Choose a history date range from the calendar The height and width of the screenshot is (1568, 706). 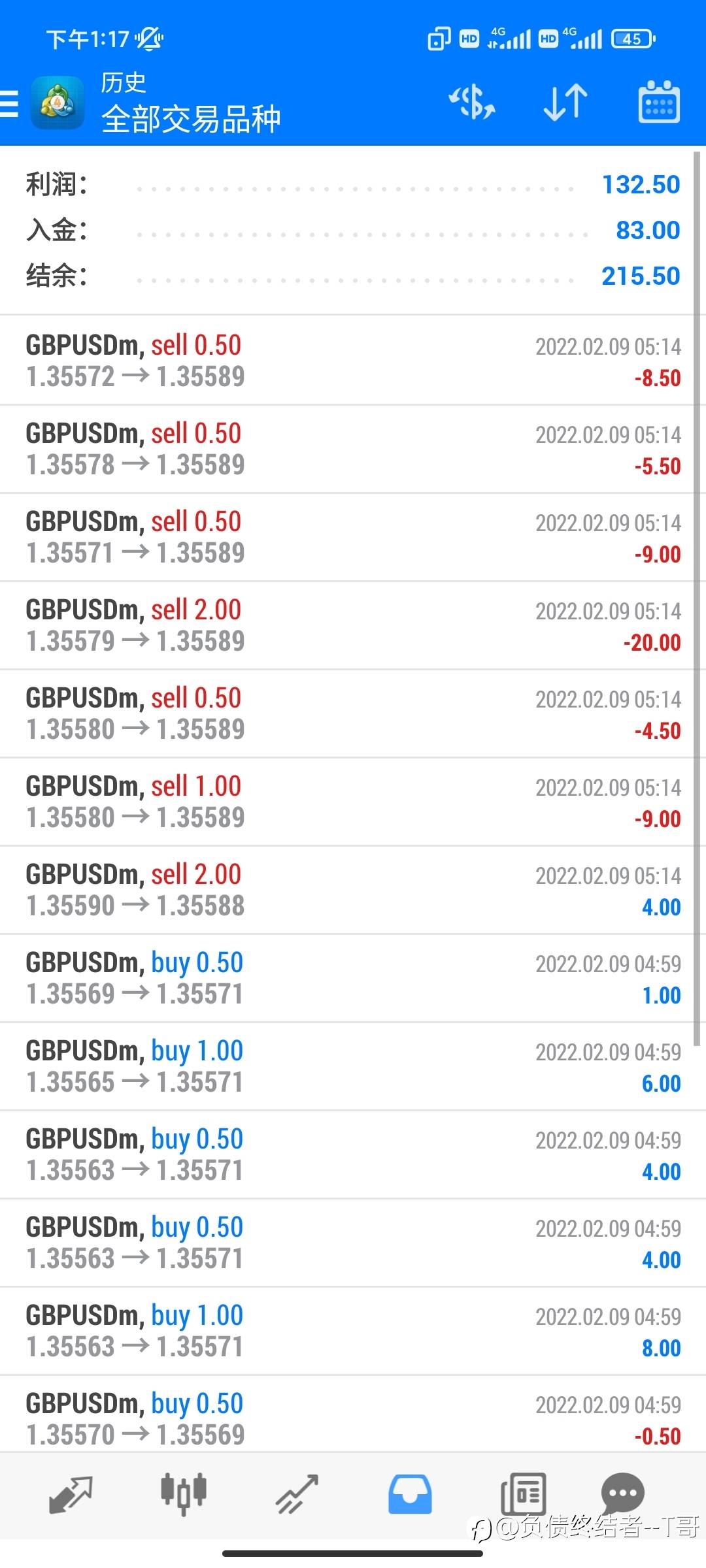[658, 103]
